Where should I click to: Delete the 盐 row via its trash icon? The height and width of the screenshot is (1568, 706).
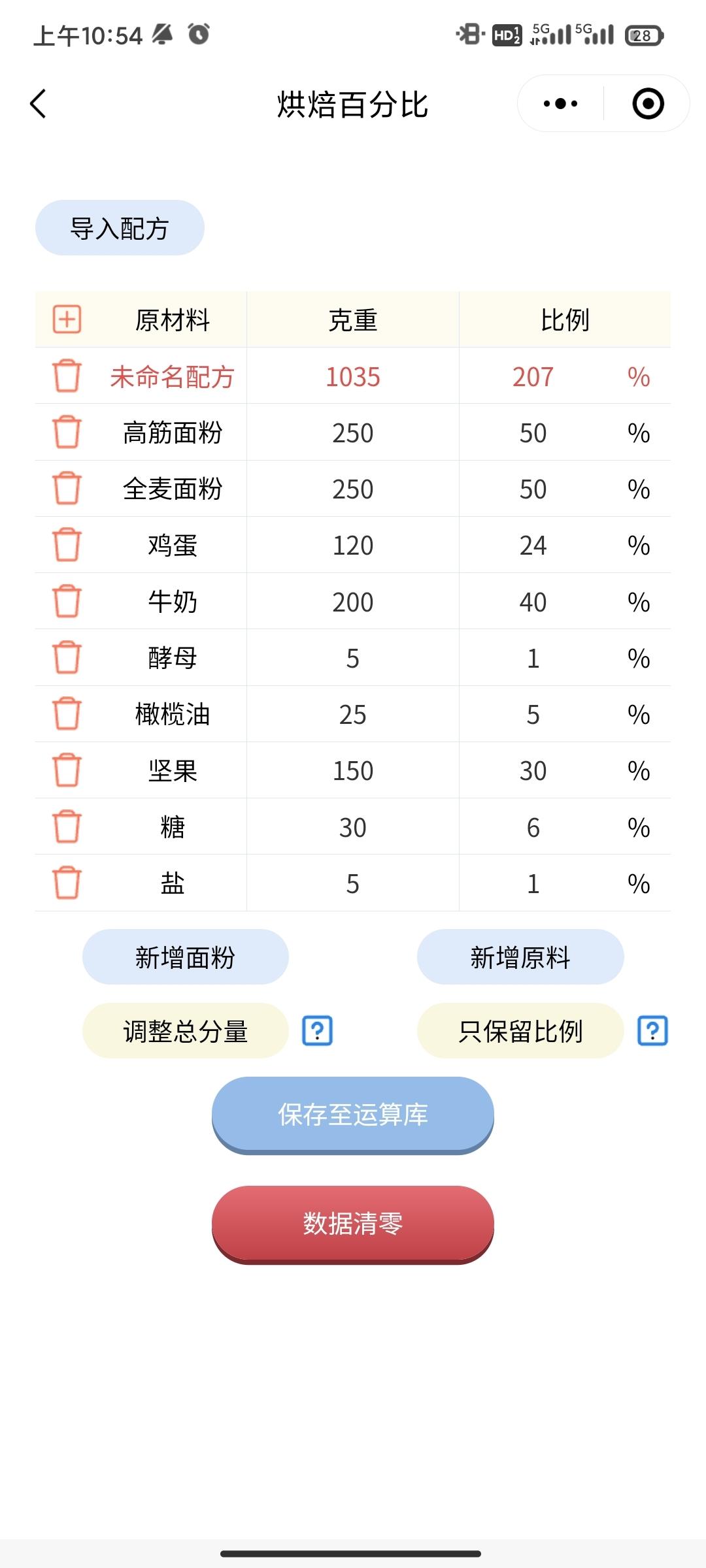coord(67,883)
